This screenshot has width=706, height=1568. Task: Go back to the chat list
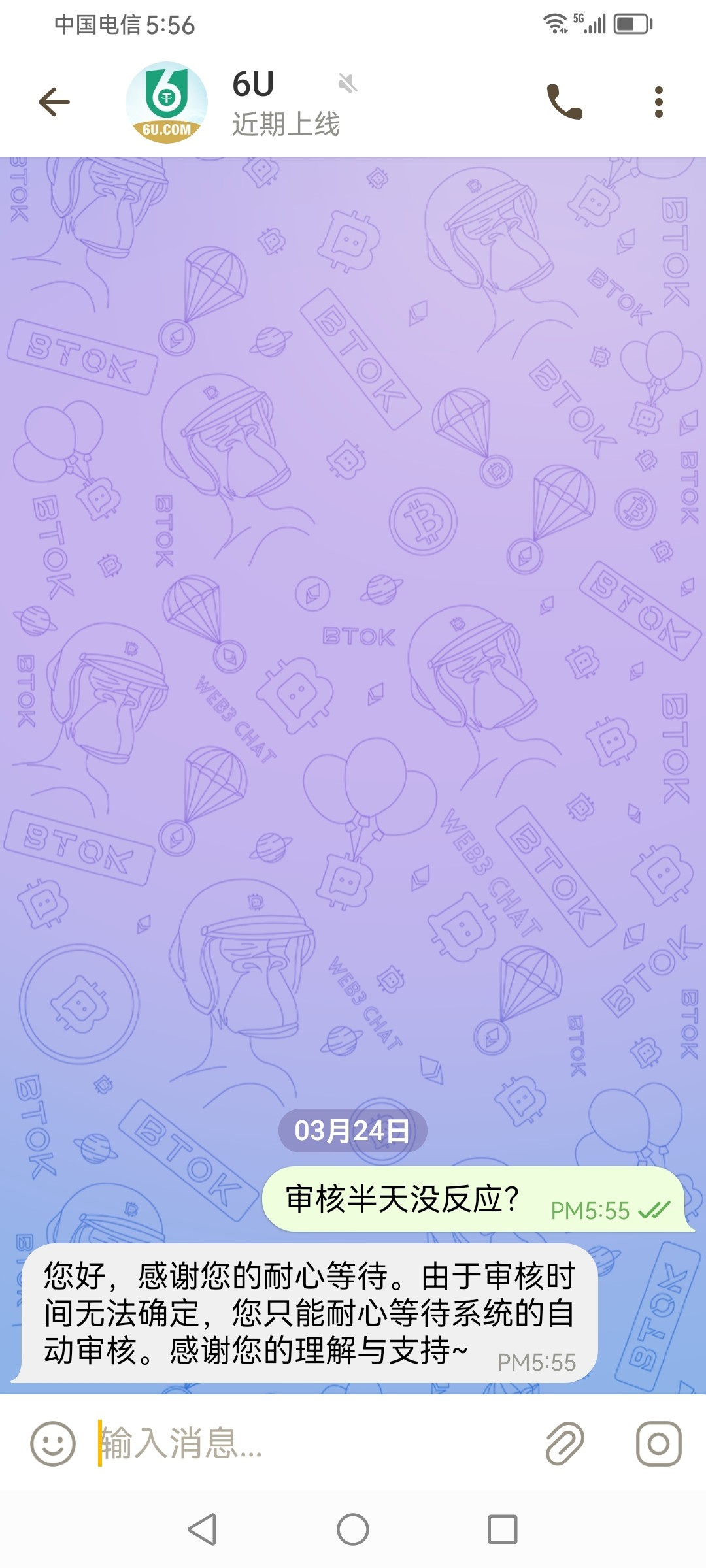pyautogui.click(x=54, y=102)
